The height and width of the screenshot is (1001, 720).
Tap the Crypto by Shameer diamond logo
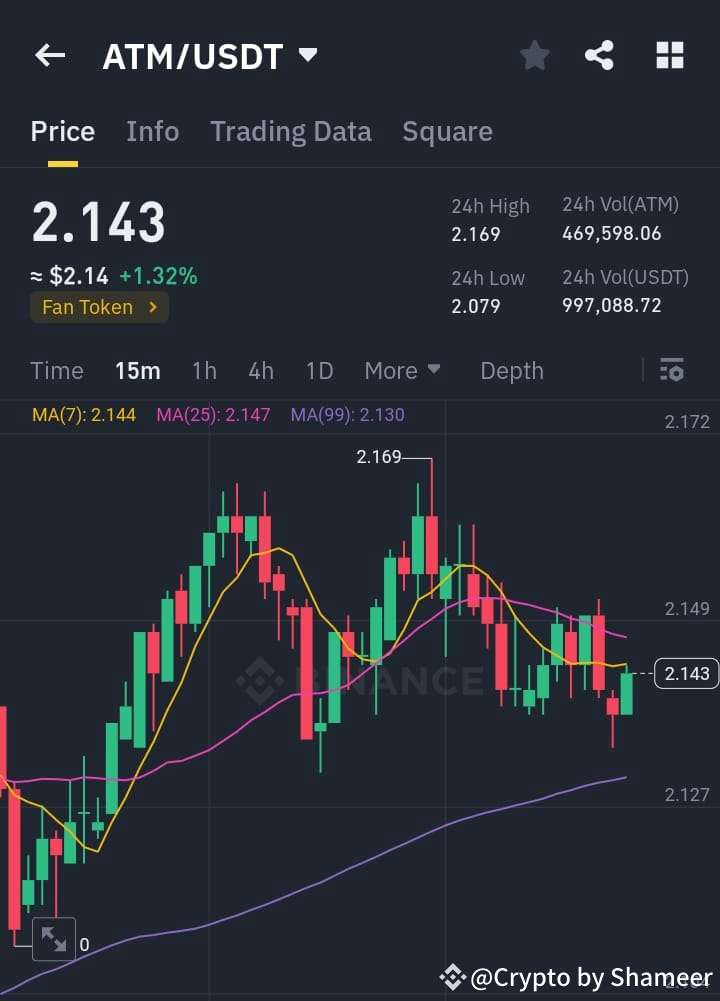[453, 977]
